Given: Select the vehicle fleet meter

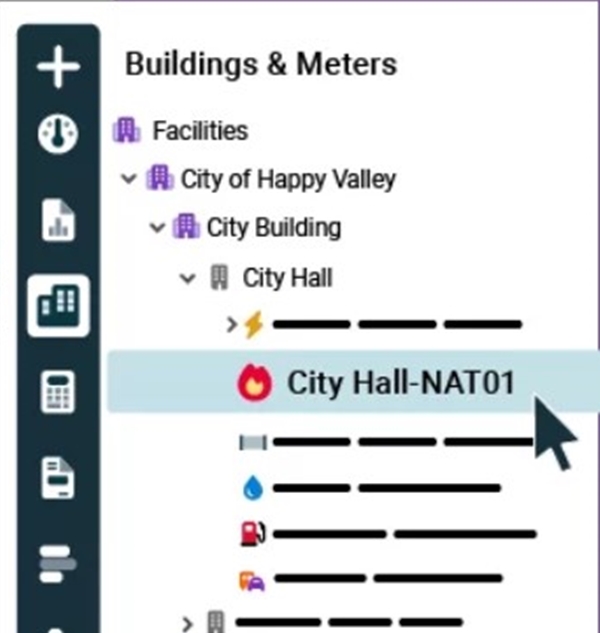Looking at the screenshot, I should 252,579.
